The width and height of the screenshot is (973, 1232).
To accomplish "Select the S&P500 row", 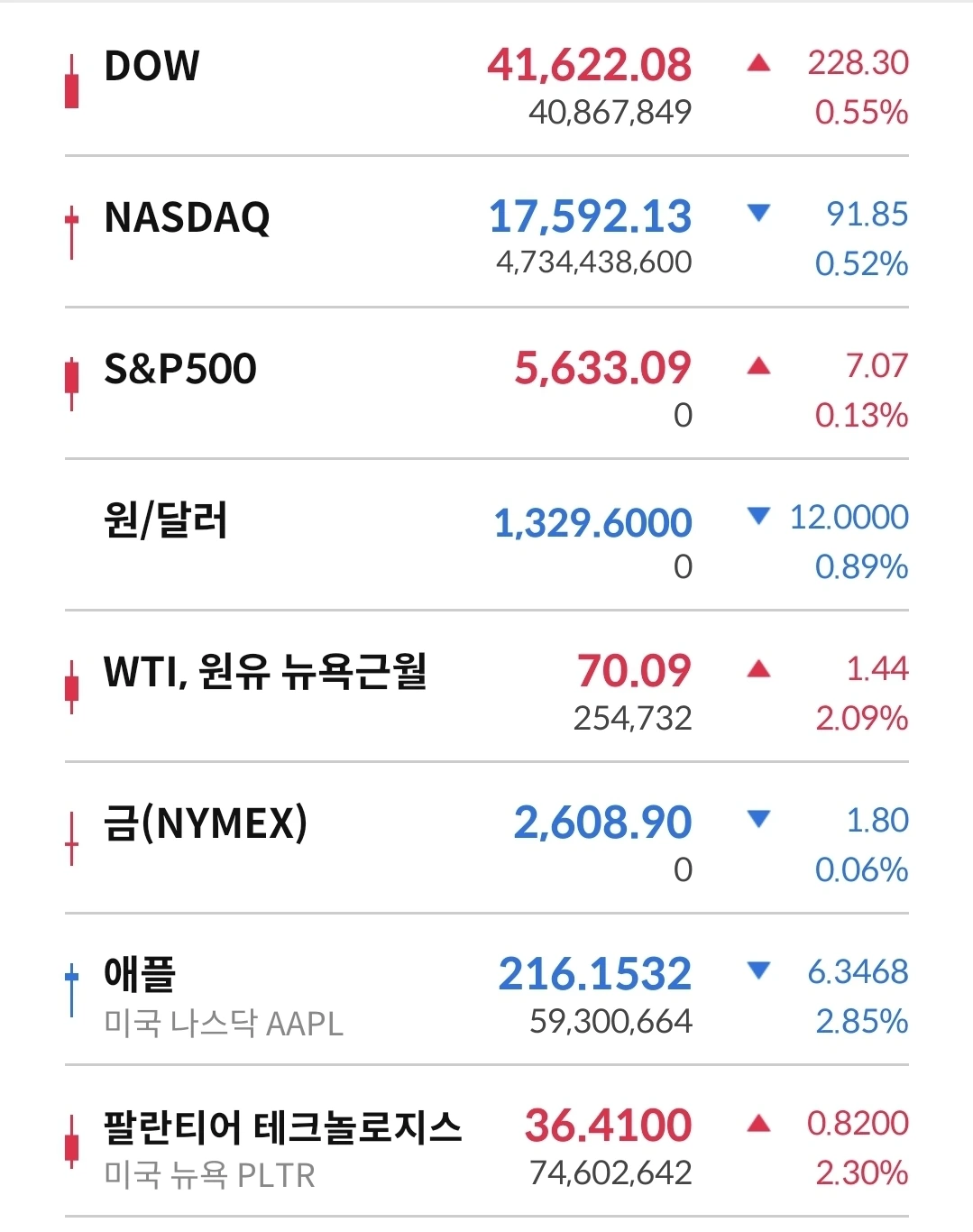I will [x=487, y=383].
